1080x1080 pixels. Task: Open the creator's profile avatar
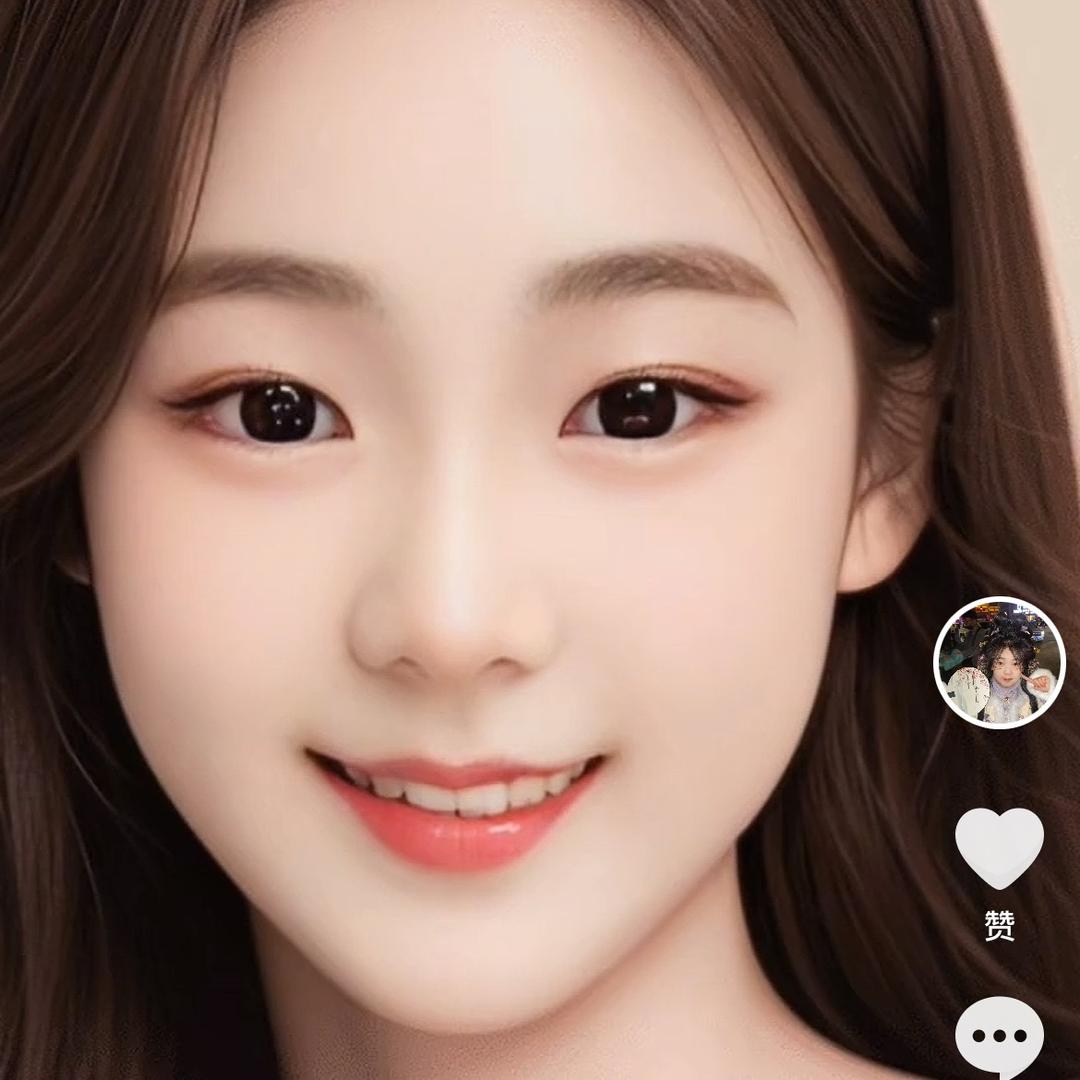click(x=999, y=662)
